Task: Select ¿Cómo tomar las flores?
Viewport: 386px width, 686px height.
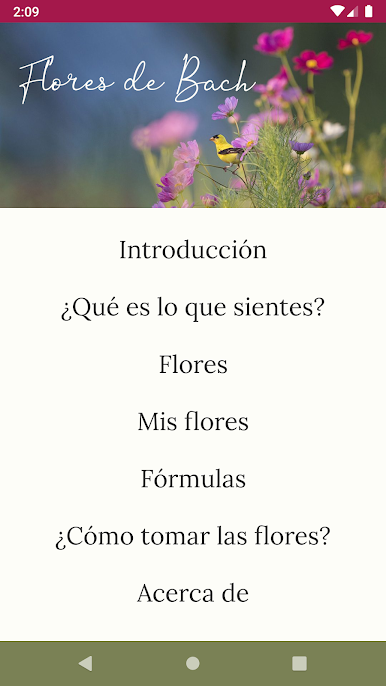Action: (x=193, y=536)
